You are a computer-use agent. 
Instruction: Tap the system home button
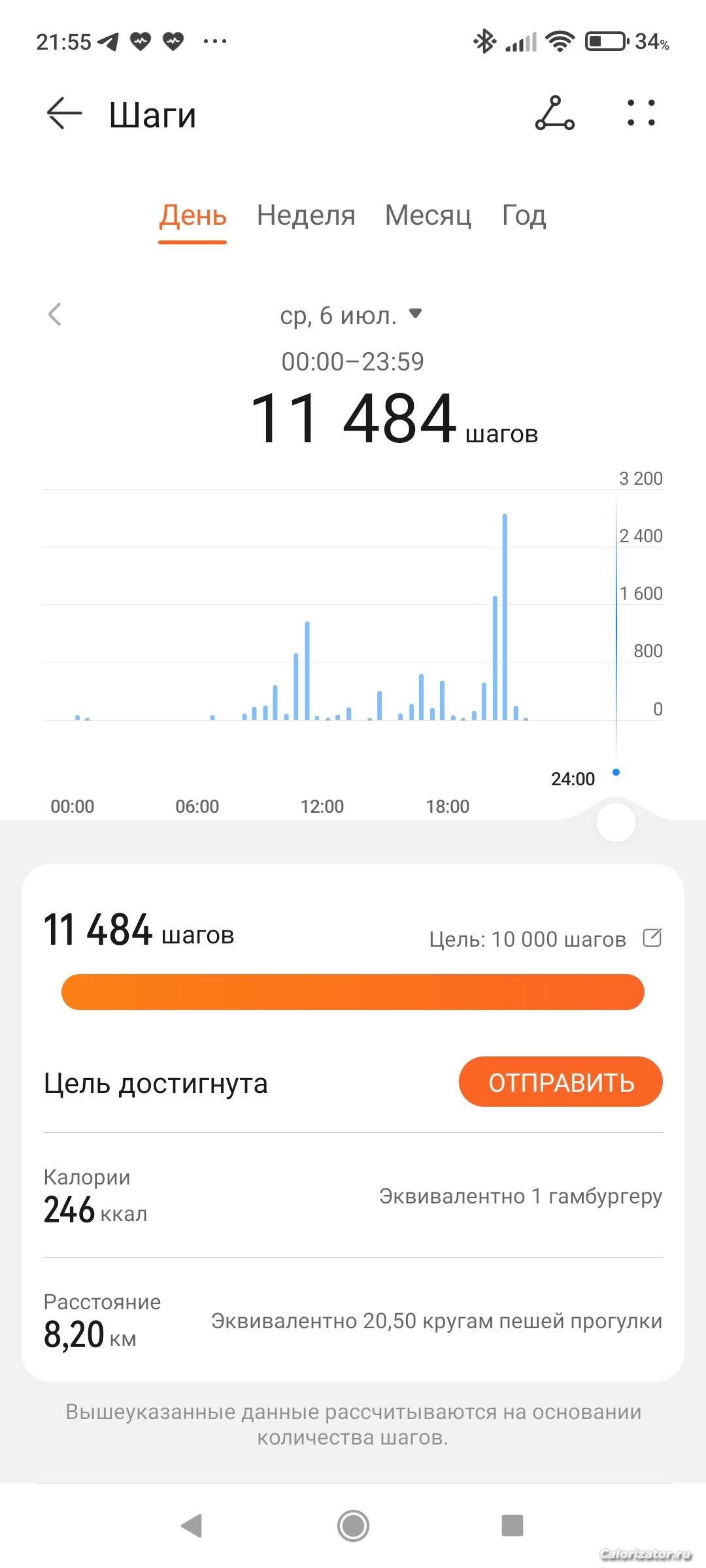pyautogui.click(x=353, y=1526)
